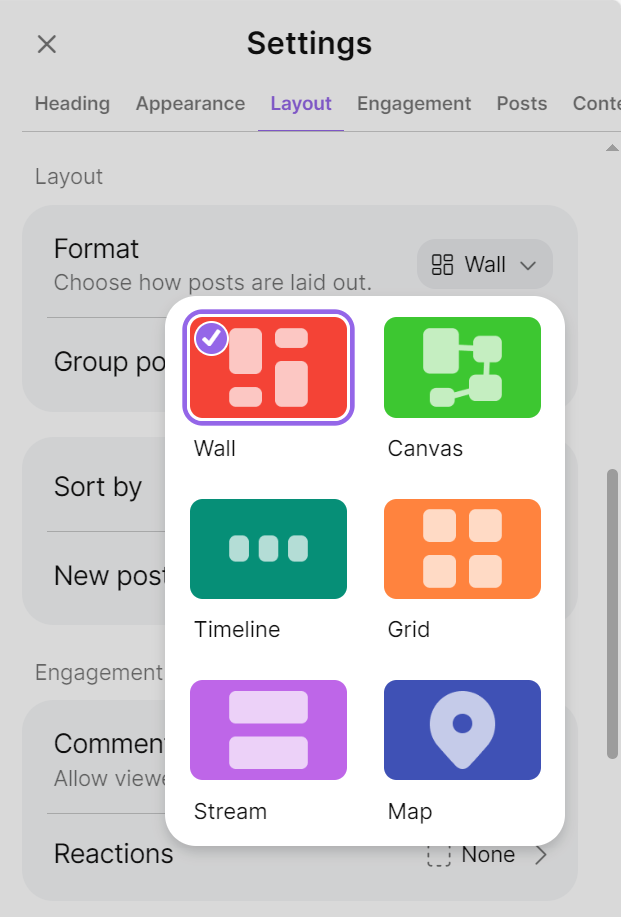Viewport: 621px width, 917px height.
Task: Open the Wall format dropdown
Action: click(x=485, y=265)
